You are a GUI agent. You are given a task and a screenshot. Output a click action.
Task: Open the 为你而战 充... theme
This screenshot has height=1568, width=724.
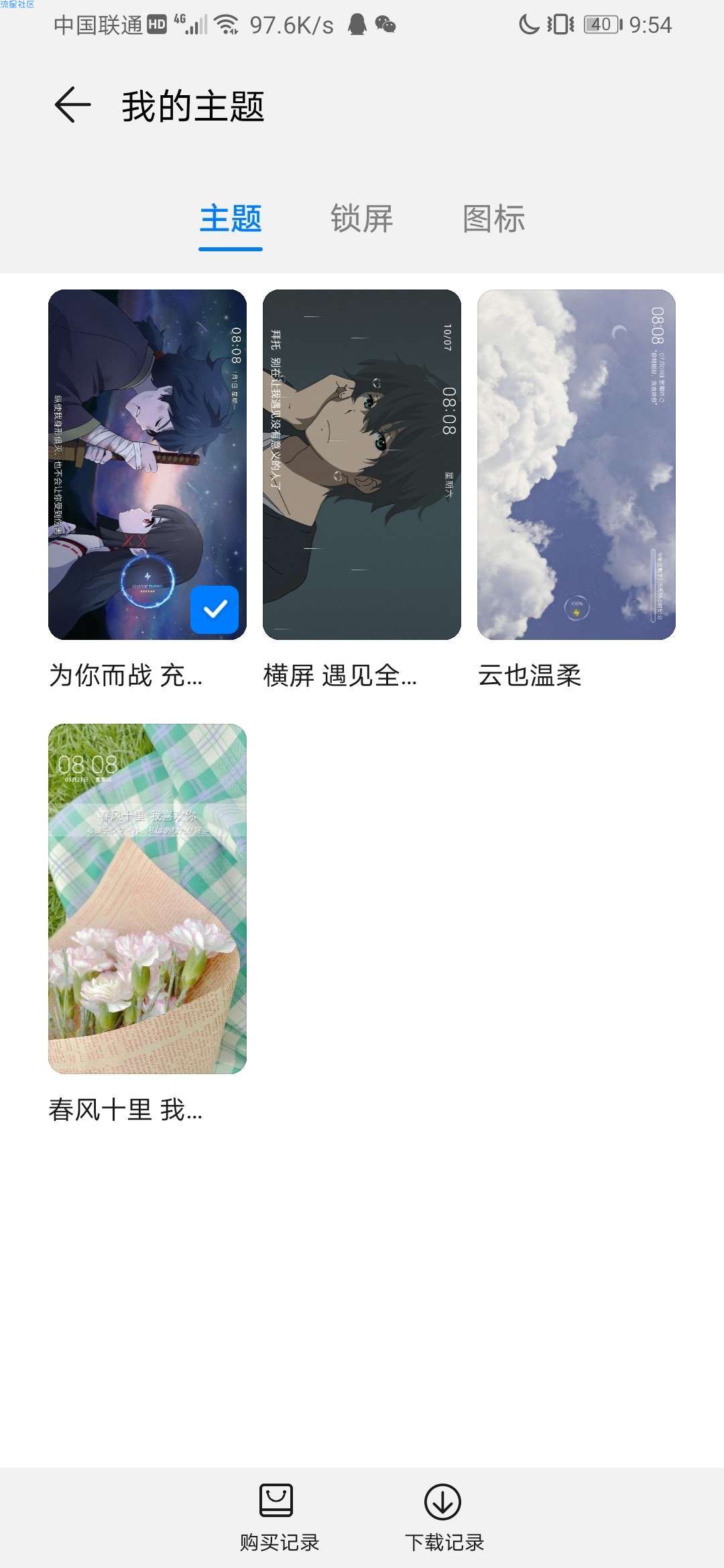click(147, 464)
